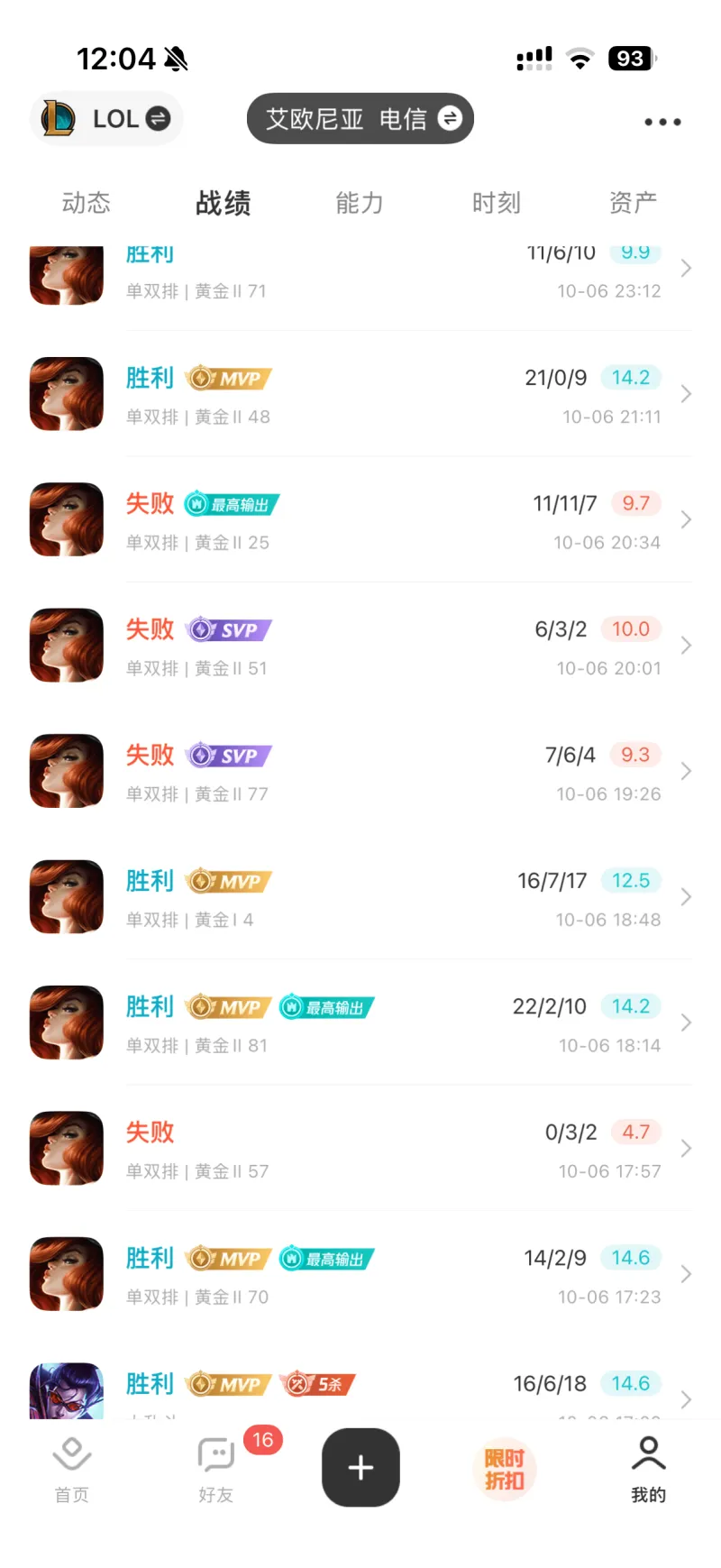Switch to the 动态 tab
Image resolution: width=721 pixels, height=1568 pixels.
[86, 203]
